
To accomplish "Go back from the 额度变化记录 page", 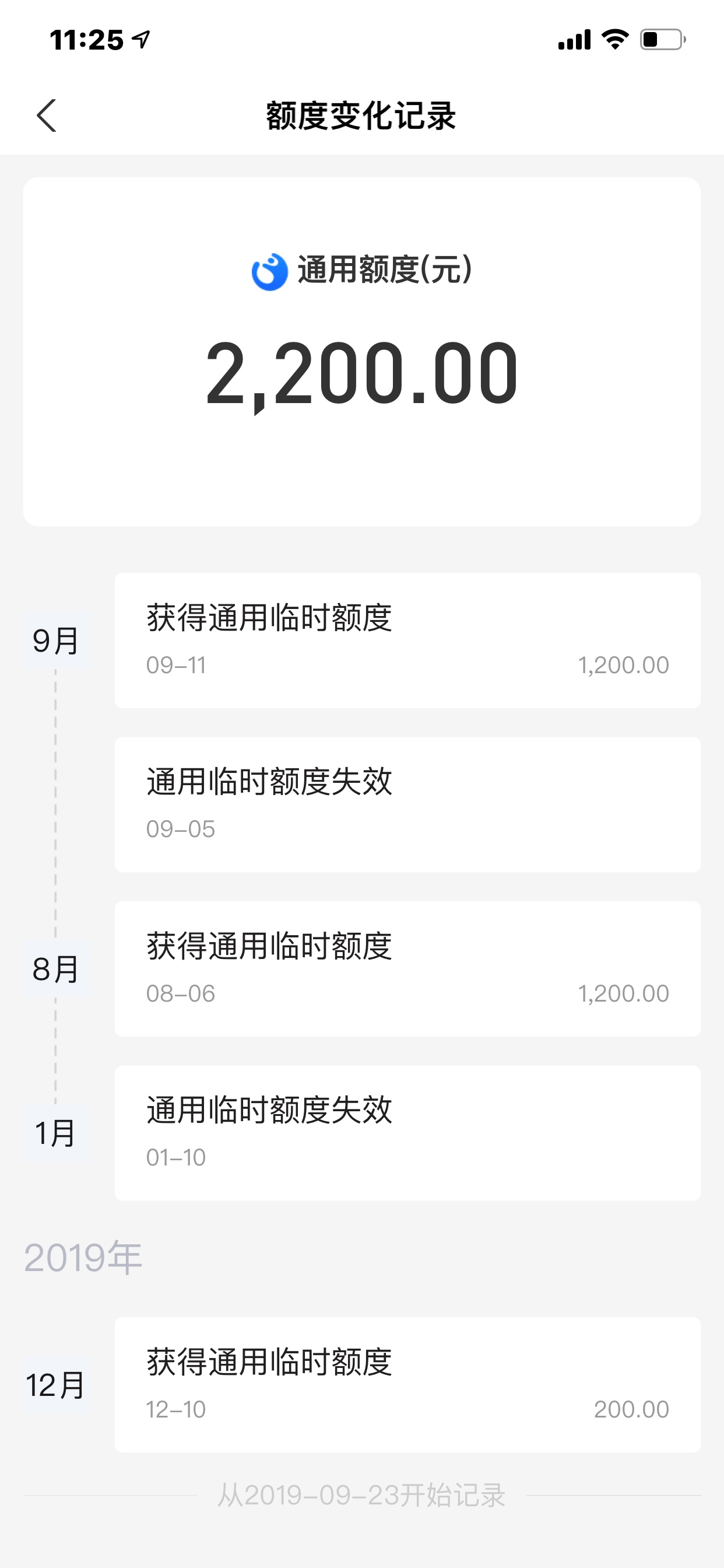I will point(46,116).
